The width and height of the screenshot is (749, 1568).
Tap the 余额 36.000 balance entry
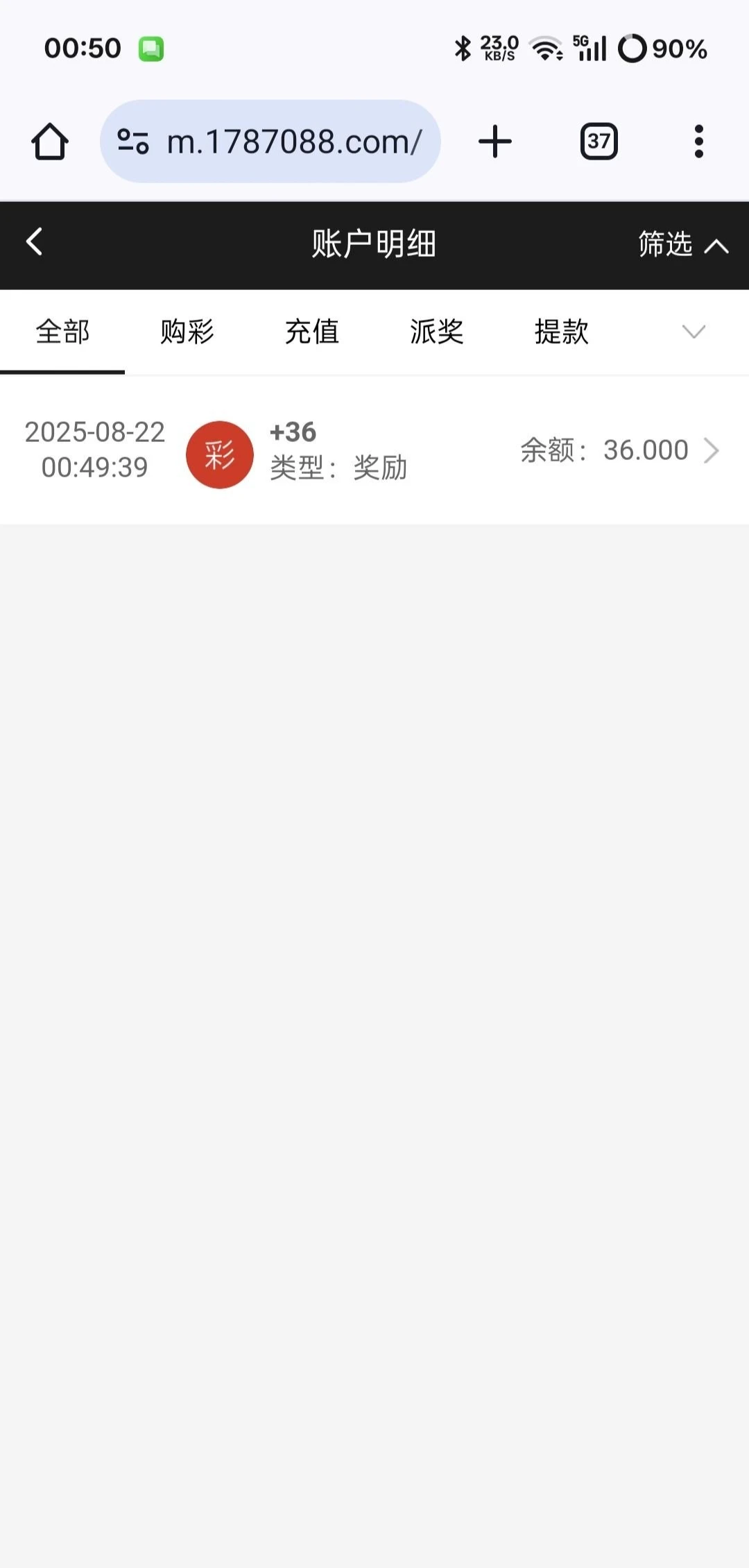click(602, 451)
